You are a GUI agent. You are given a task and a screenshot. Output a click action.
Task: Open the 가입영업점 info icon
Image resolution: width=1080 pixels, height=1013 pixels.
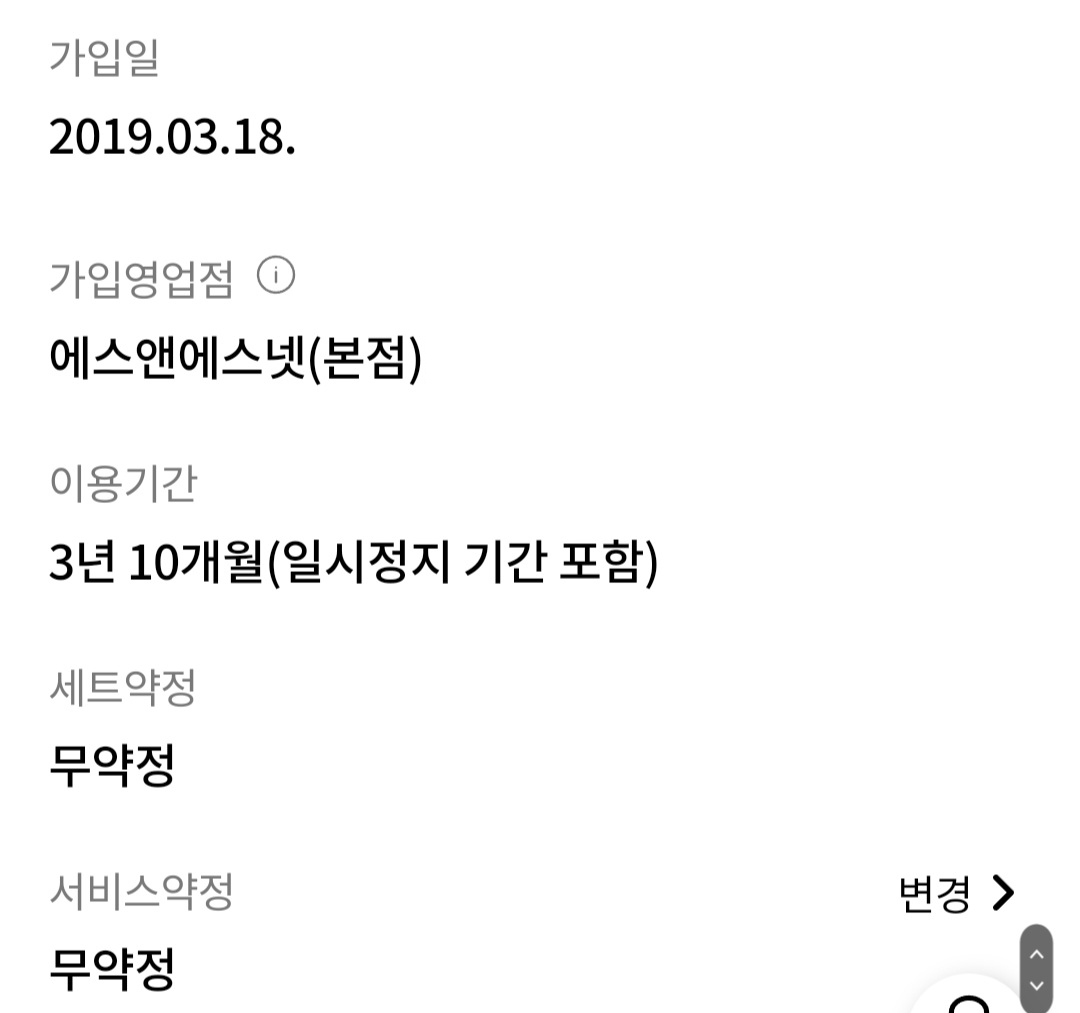point(276,275)
